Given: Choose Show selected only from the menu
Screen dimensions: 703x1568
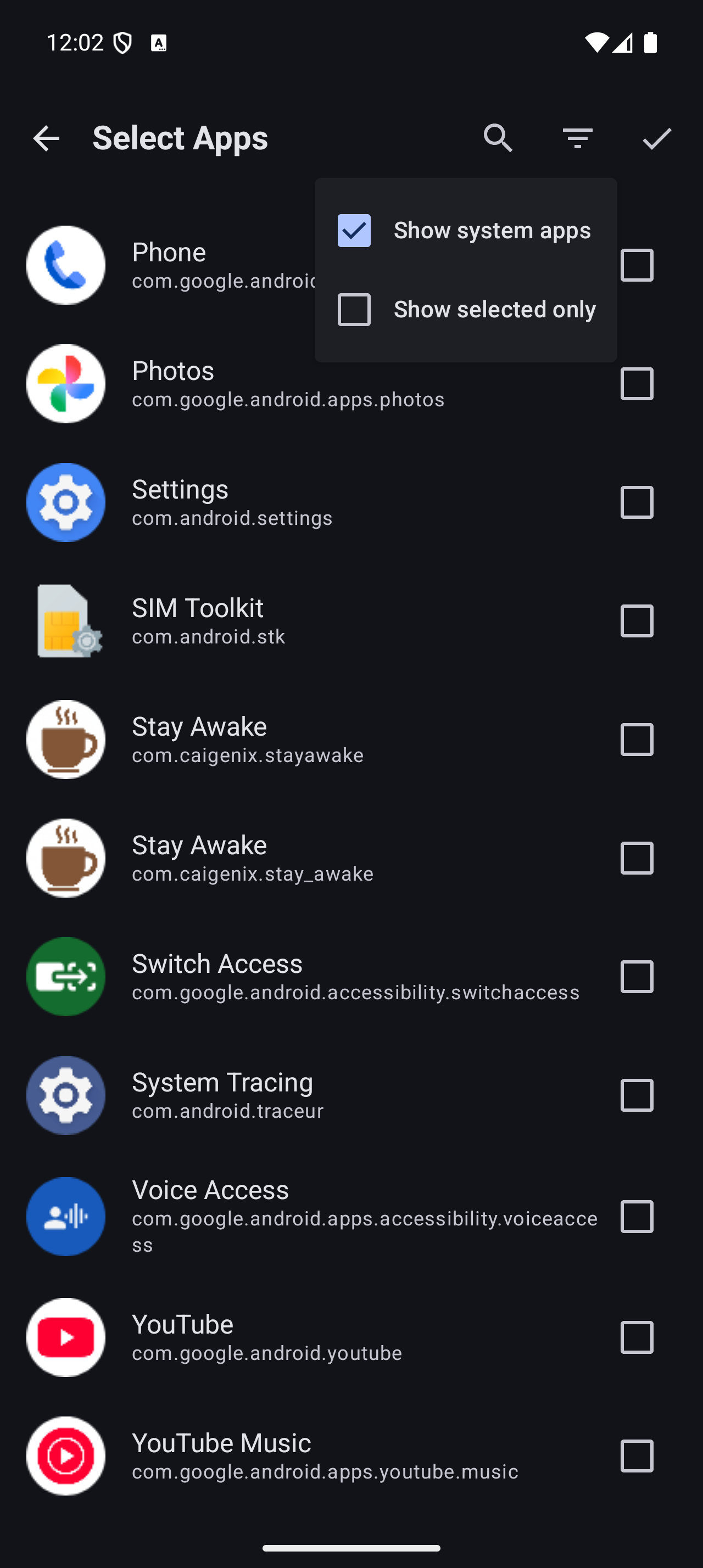Looking at the screenshot, I should click(x=494, y=310).
